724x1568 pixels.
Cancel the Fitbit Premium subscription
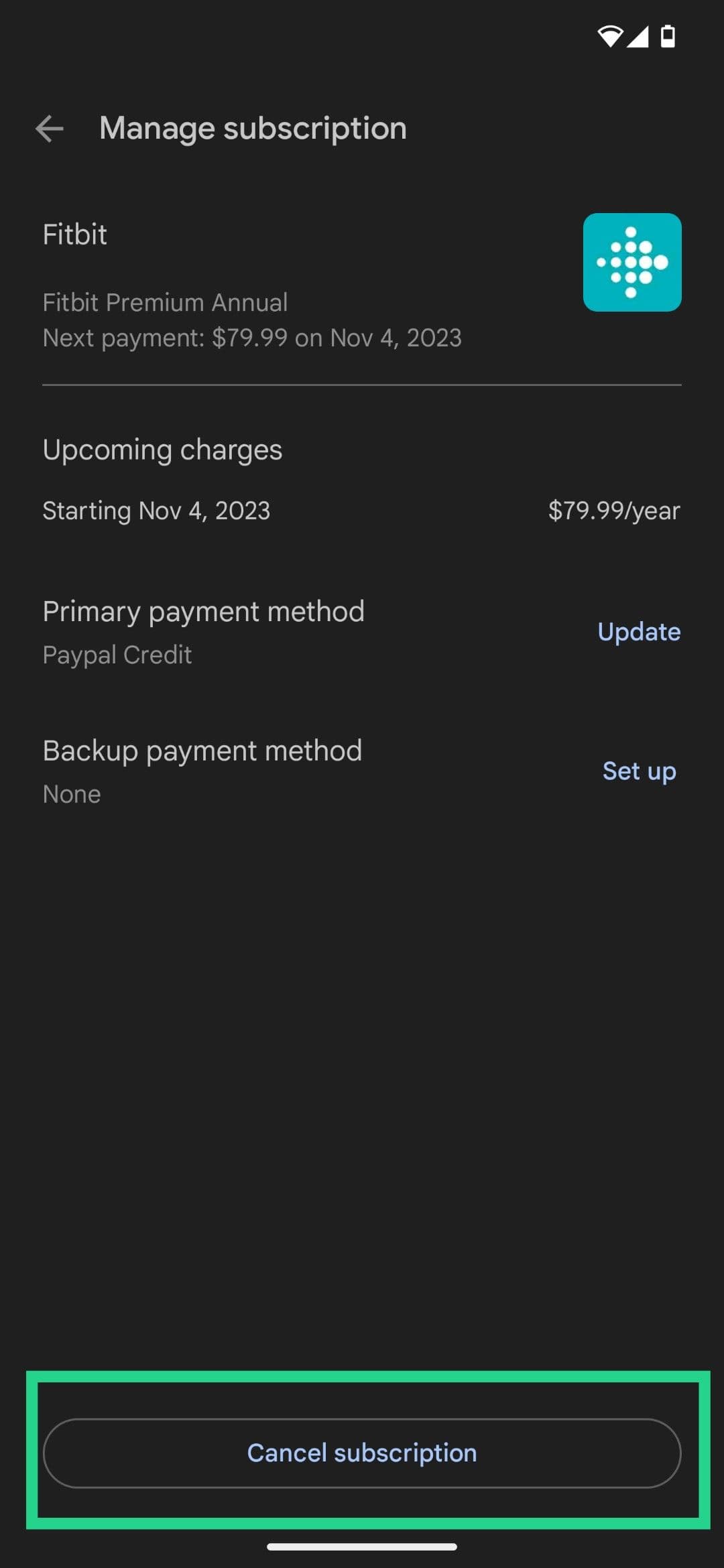[362, 1453]
